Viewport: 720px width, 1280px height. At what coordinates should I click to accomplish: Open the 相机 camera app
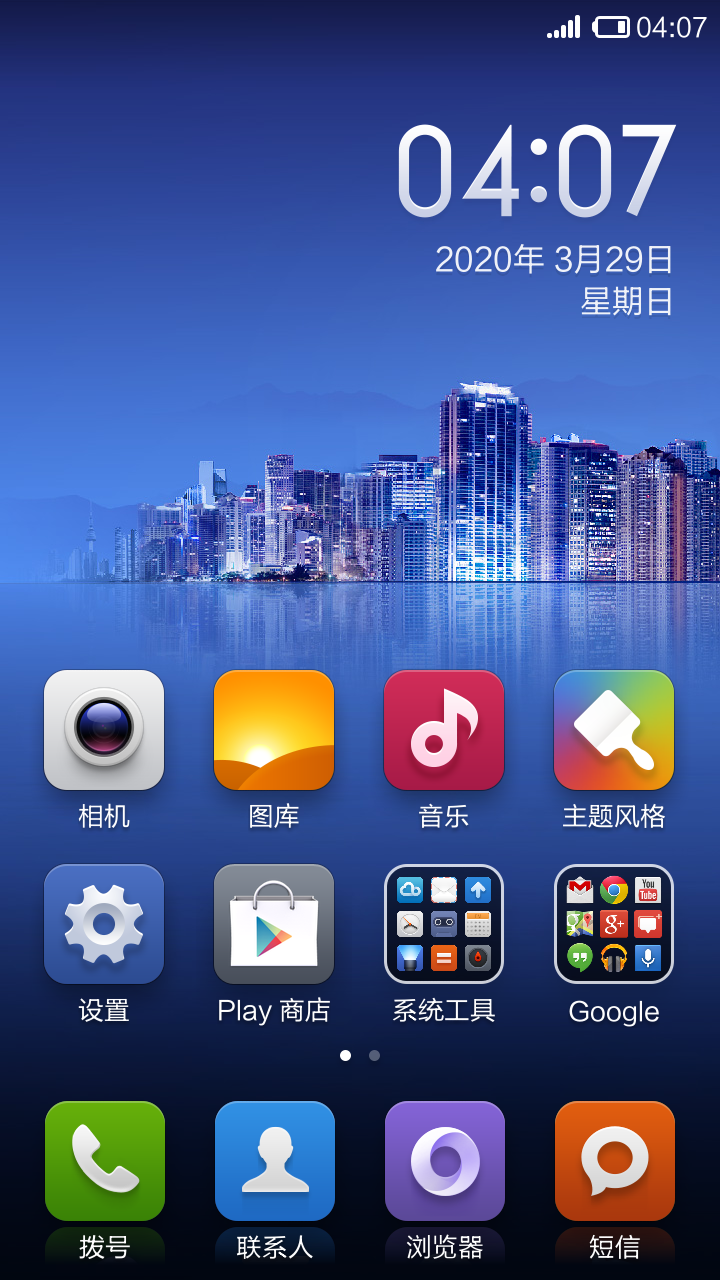104,730
